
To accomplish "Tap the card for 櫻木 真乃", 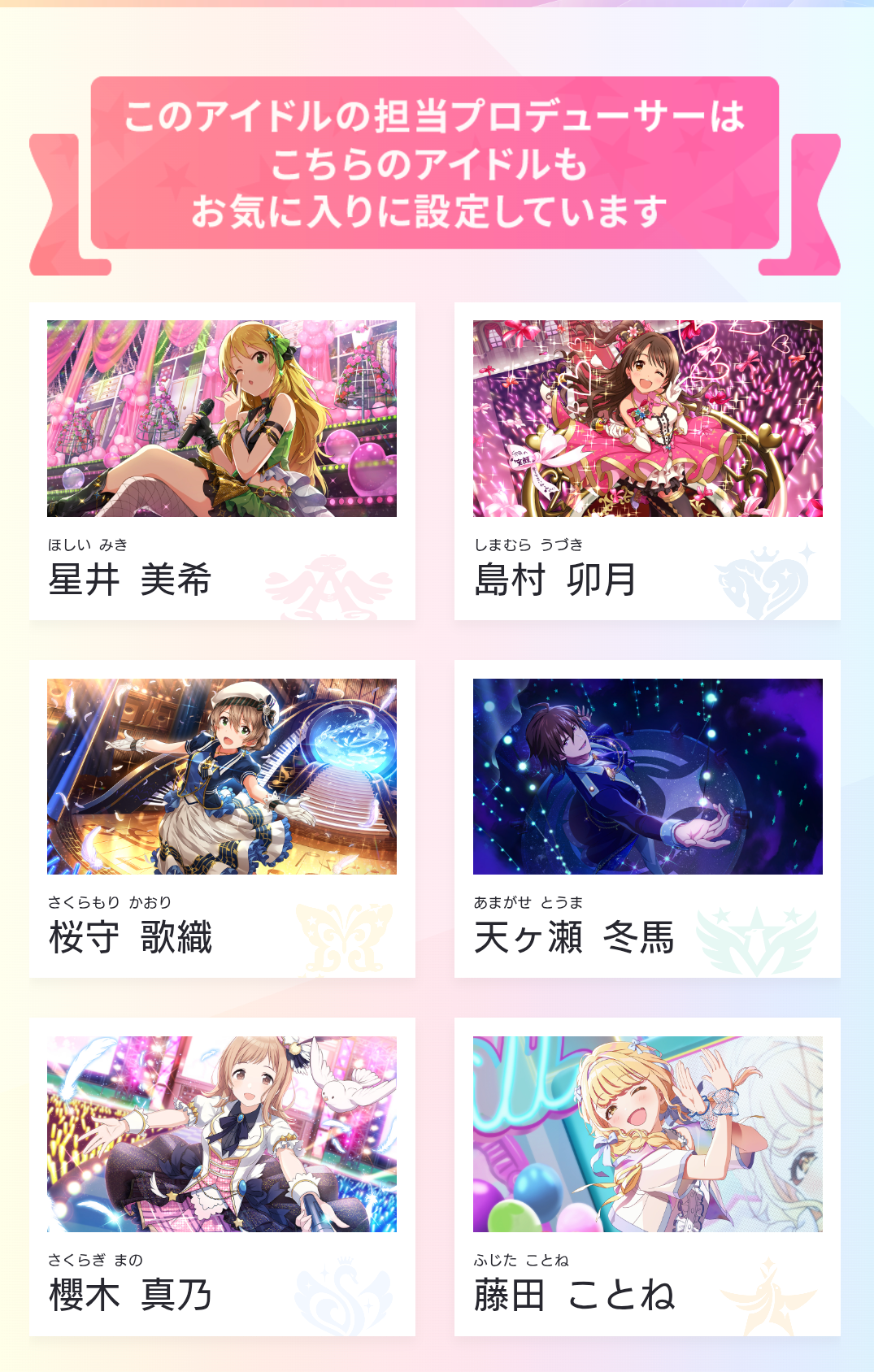I will point(222,1175).
